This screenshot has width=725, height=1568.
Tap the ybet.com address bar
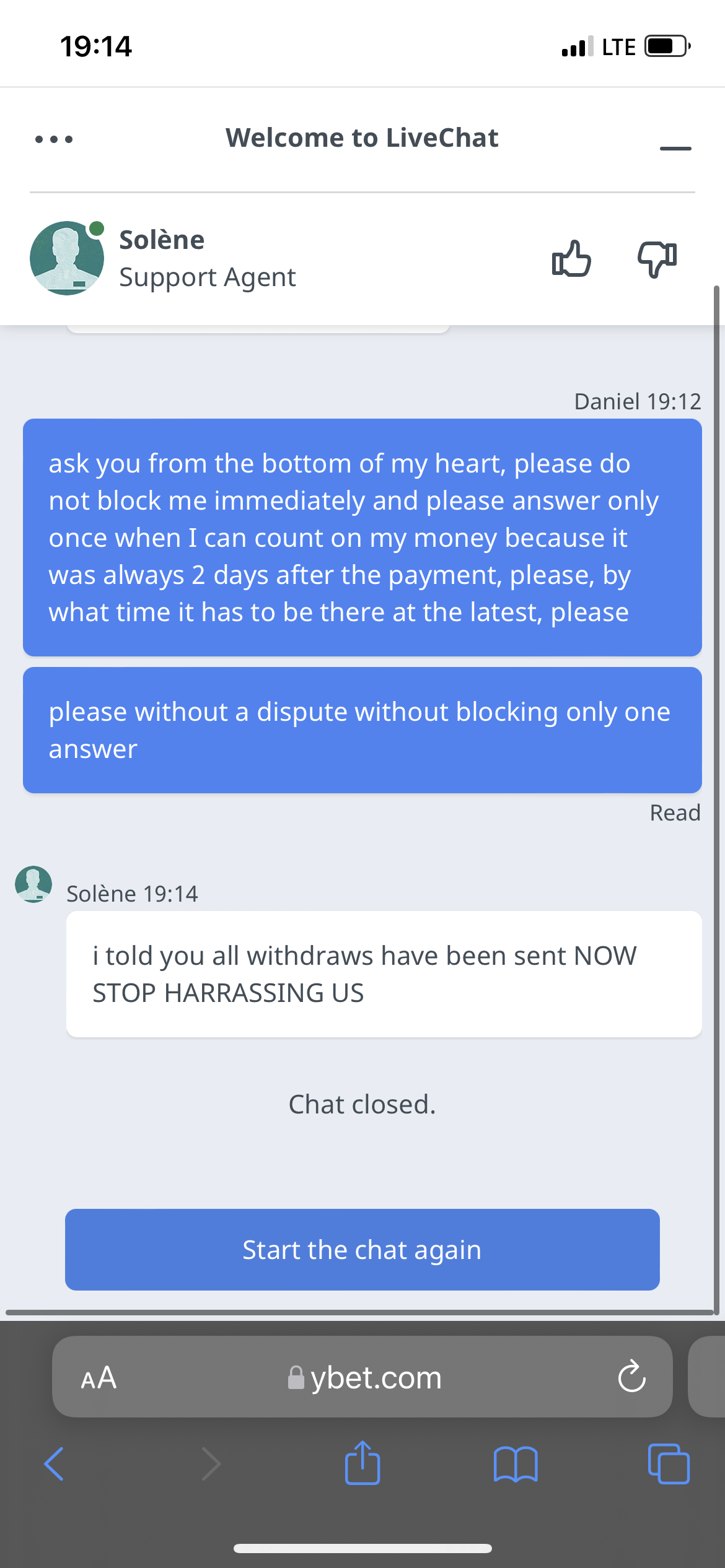366,1378
